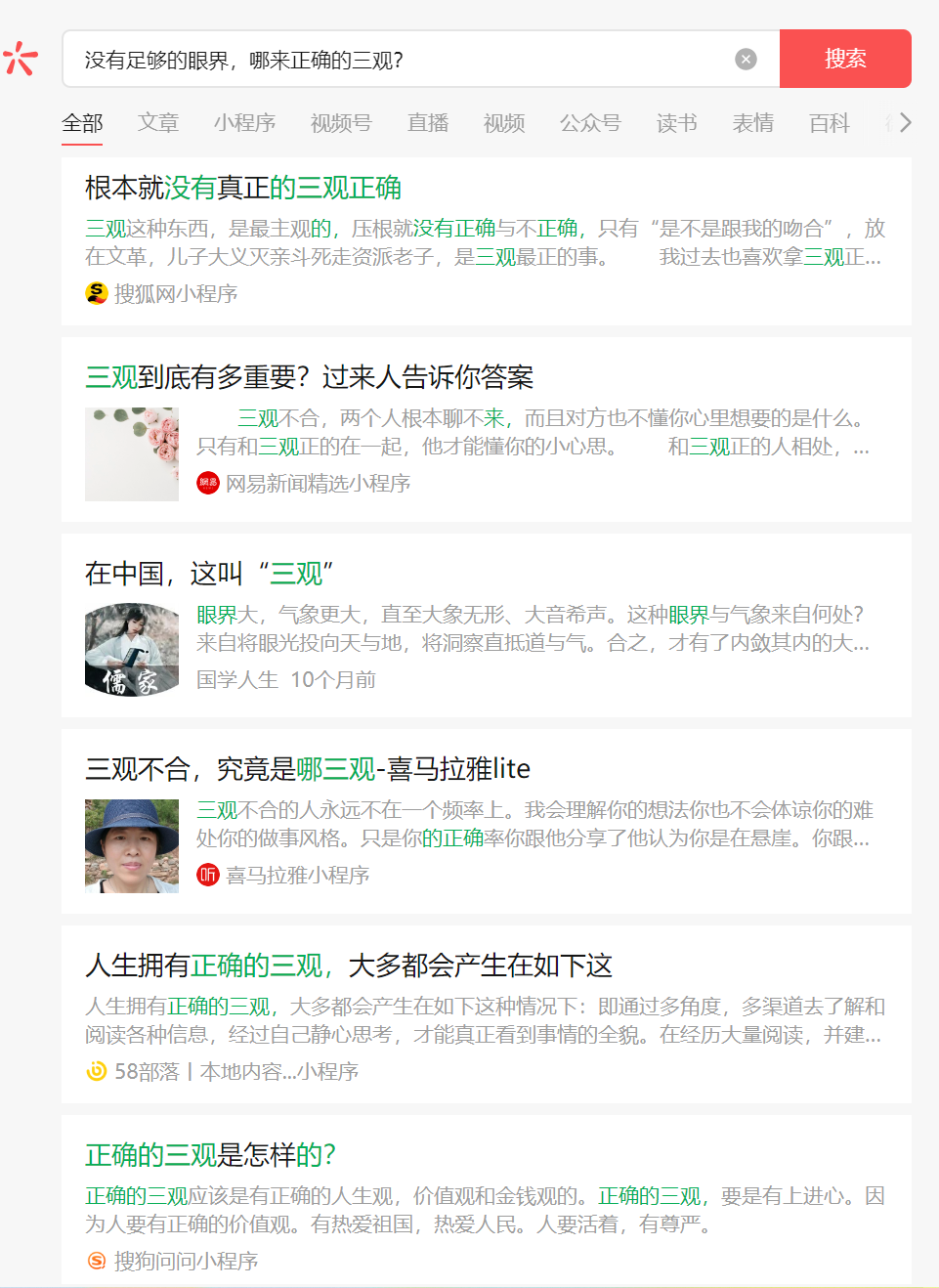Open the 读书 tab
Image resolution: width=939 pixels, height=1288 pixels.
tap(677, 123)
